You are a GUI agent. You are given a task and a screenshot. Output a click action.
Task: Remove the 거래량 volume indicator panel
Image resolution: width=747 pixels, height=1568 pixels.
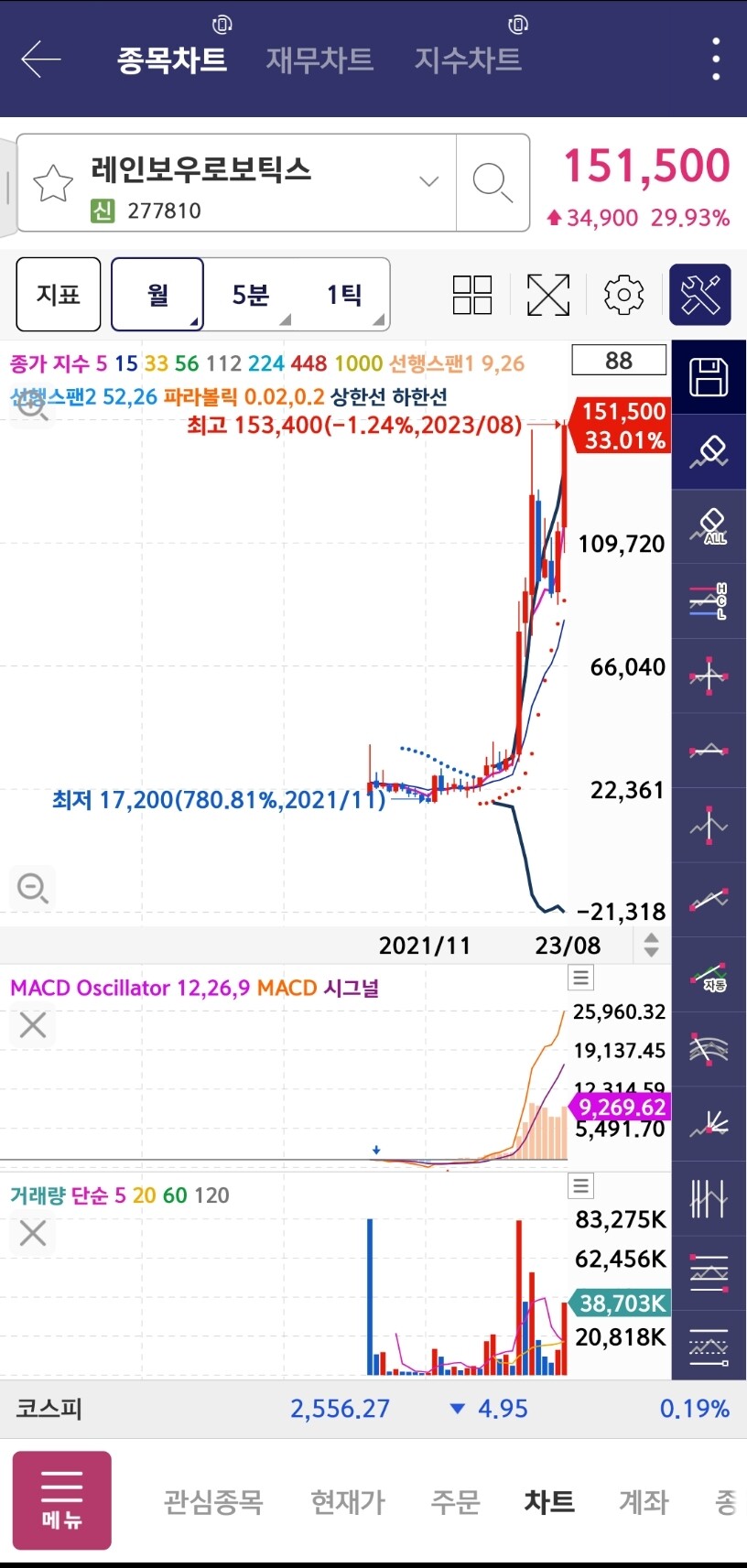33,1233
